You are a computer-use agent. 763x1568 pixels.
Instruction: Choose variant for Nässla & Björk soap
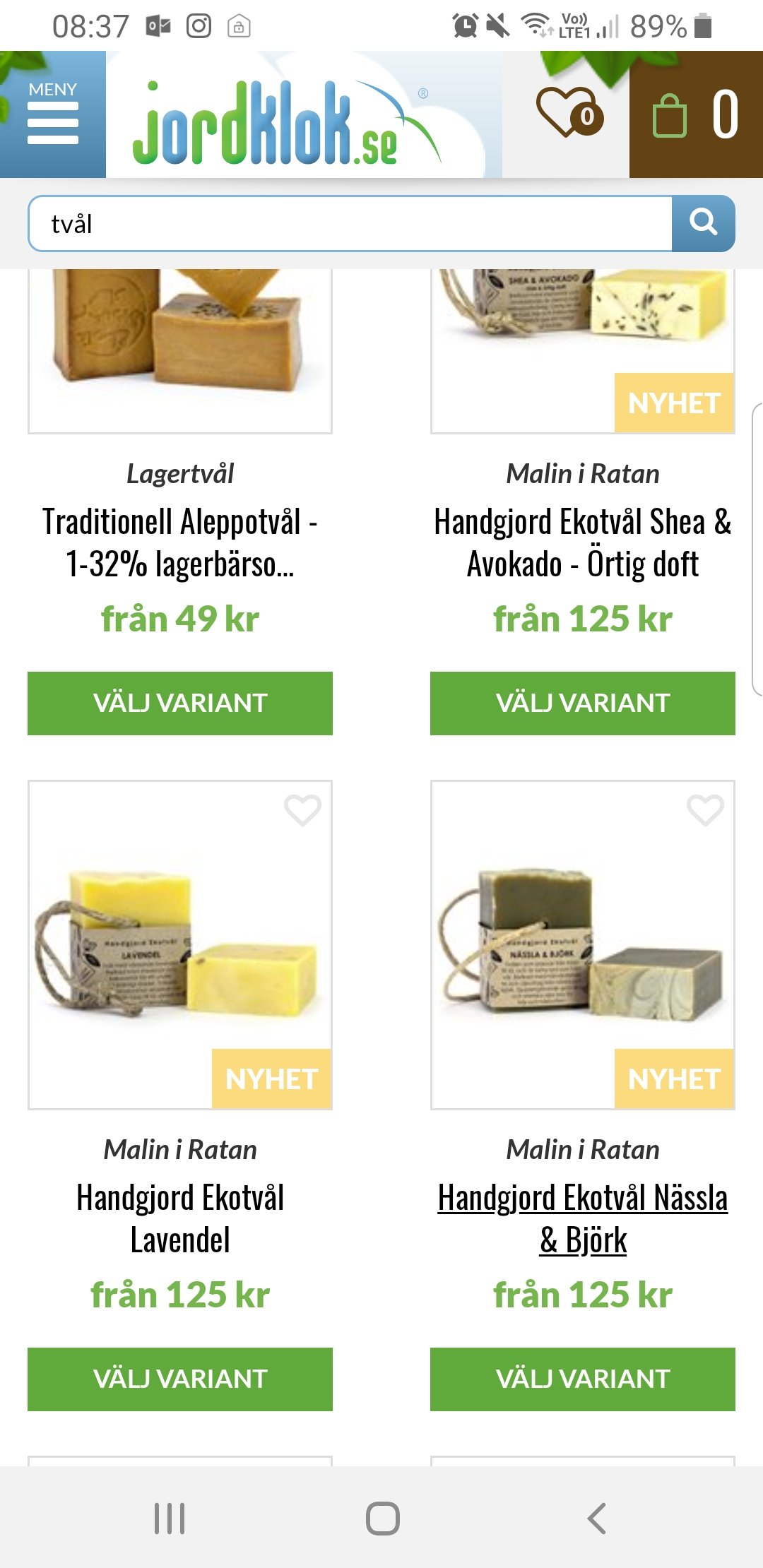[x=583, y=1379]
